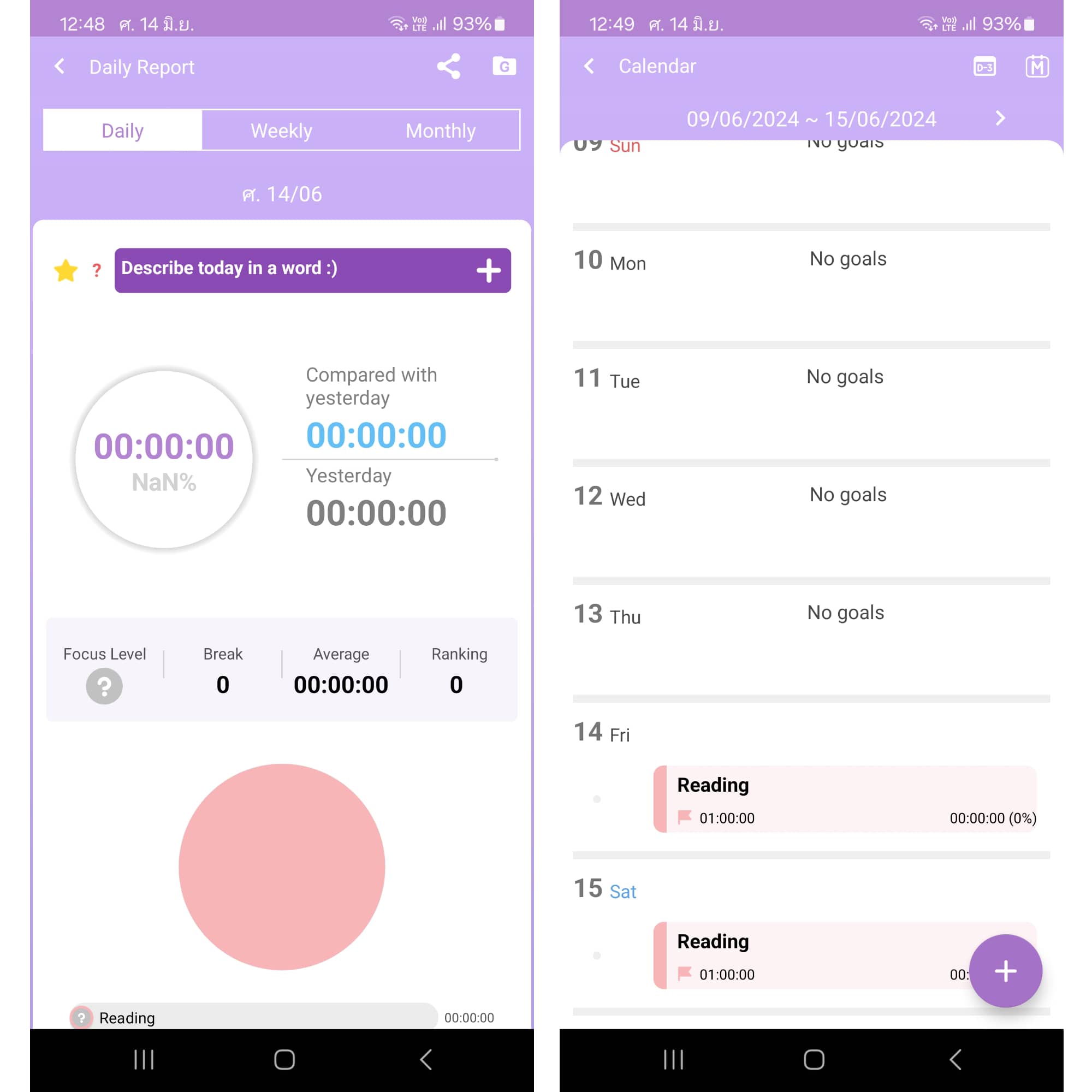The image size is (1092, 1092).
Task: Add a word describing today
Action: [x=488, y=271]
